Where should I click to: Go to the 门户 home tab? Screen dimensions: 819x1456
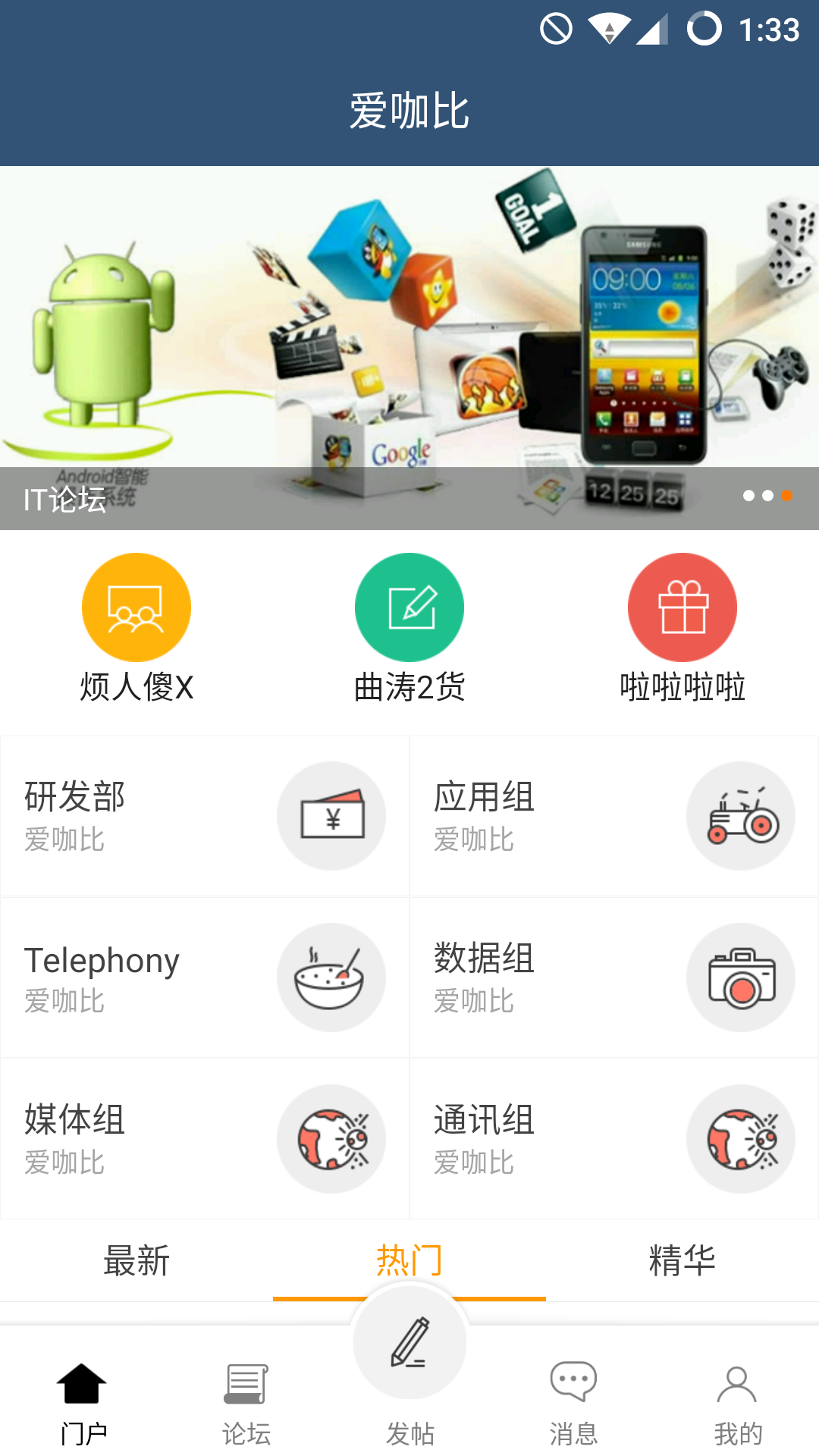click(83, 1403)
